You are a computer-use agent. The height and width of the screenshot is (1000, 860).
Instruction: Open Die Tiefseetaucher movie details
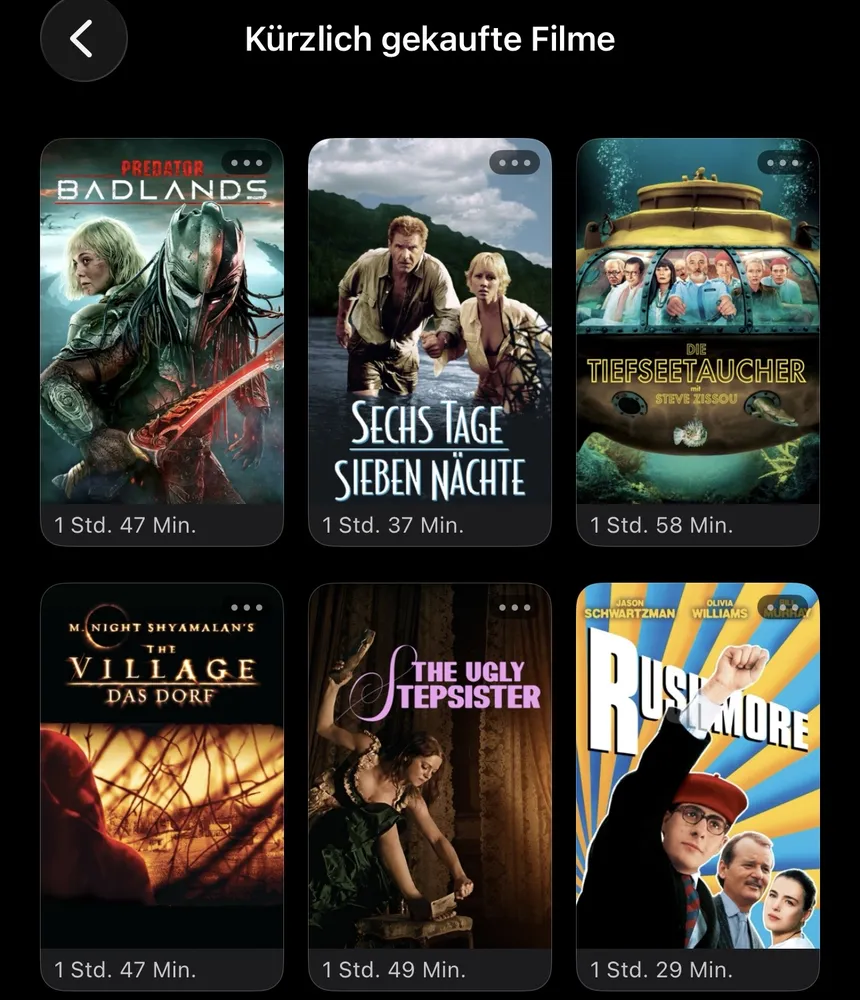[697, 330]
